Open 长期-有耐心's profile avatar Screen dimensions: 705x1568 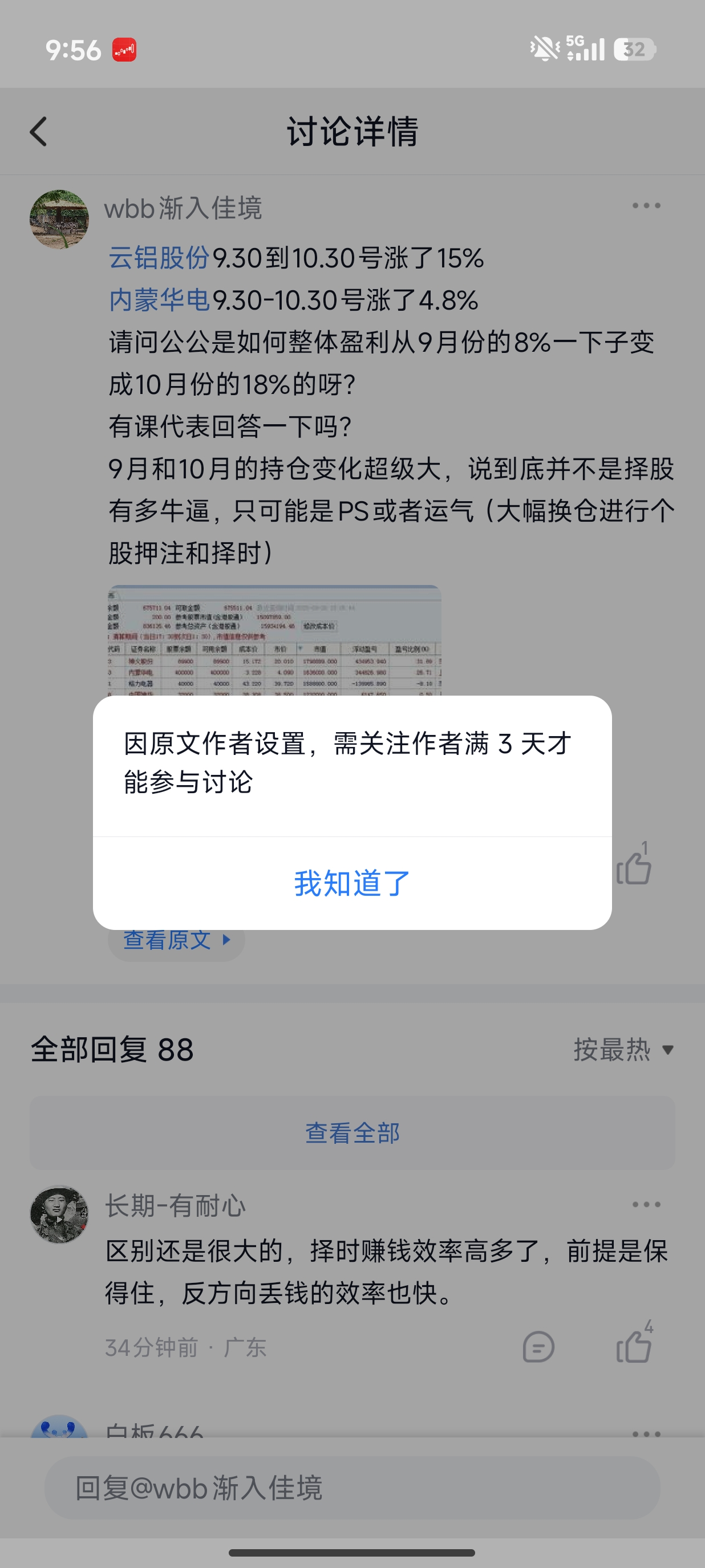(x=59, y=1214)
